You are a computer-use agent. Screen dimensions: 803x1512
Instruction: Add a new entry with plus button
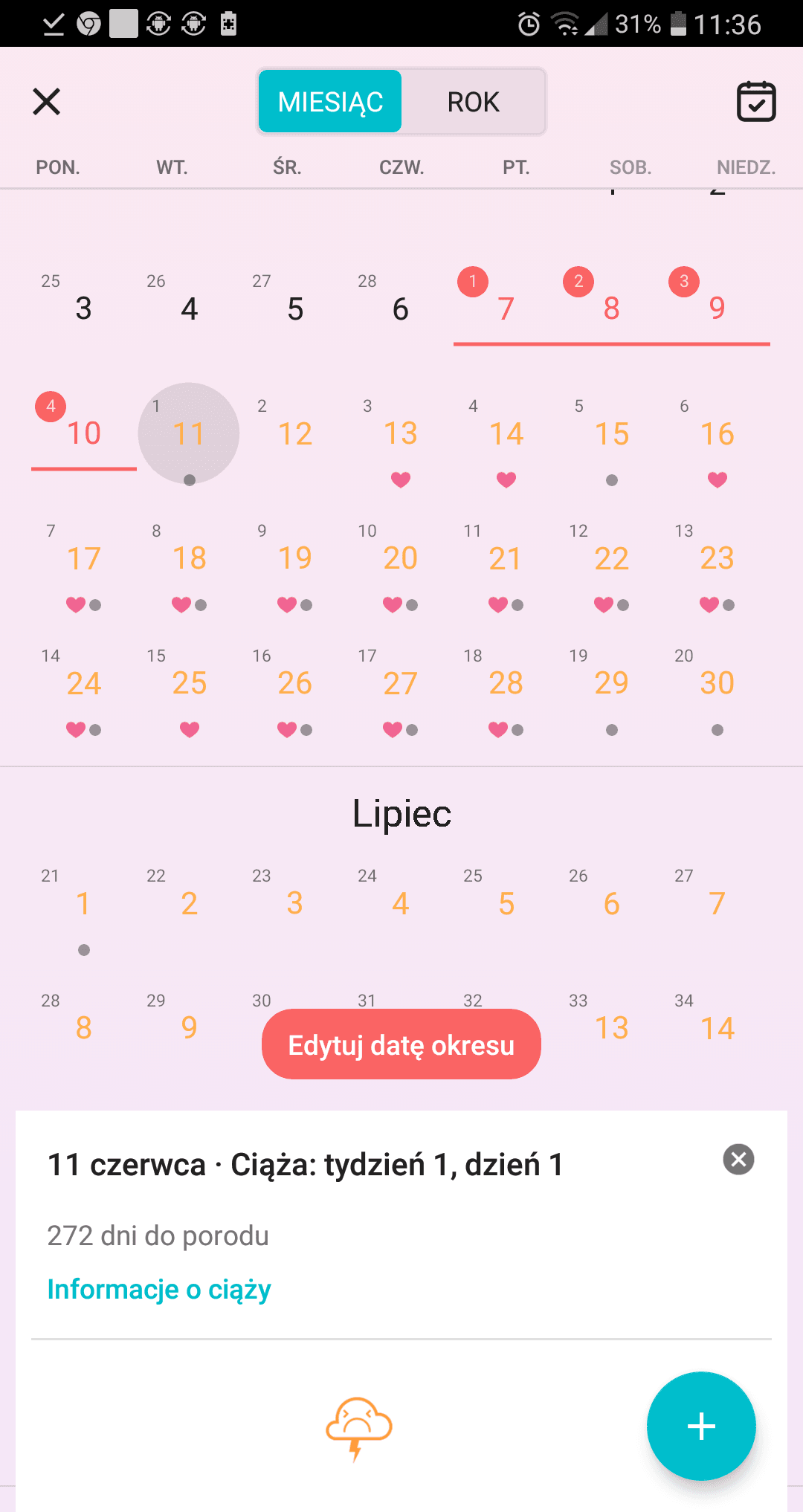click(701, 1426)
